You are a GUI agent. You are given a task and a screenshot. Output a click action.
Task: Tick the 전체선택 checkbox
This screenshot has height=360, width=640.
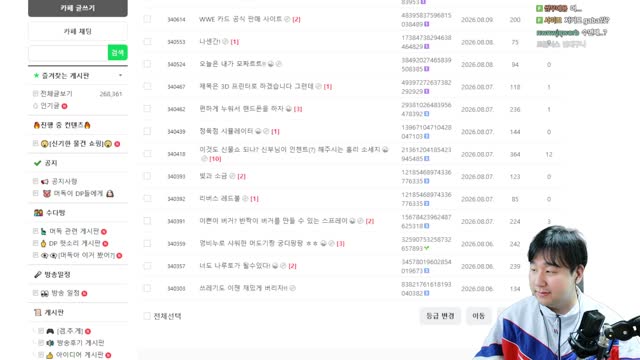coord(147,316)
